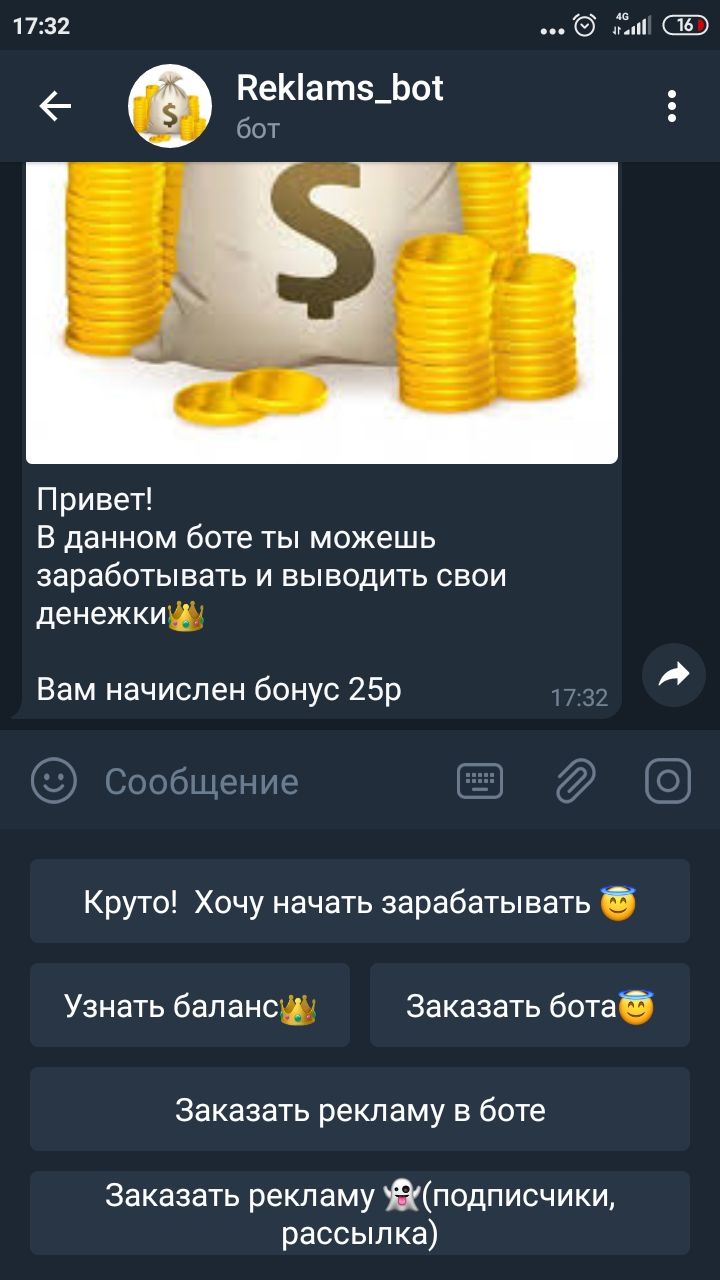Open the three-dot overflow menu
The image size is (720, 1280).
click(x=672, y=106)
